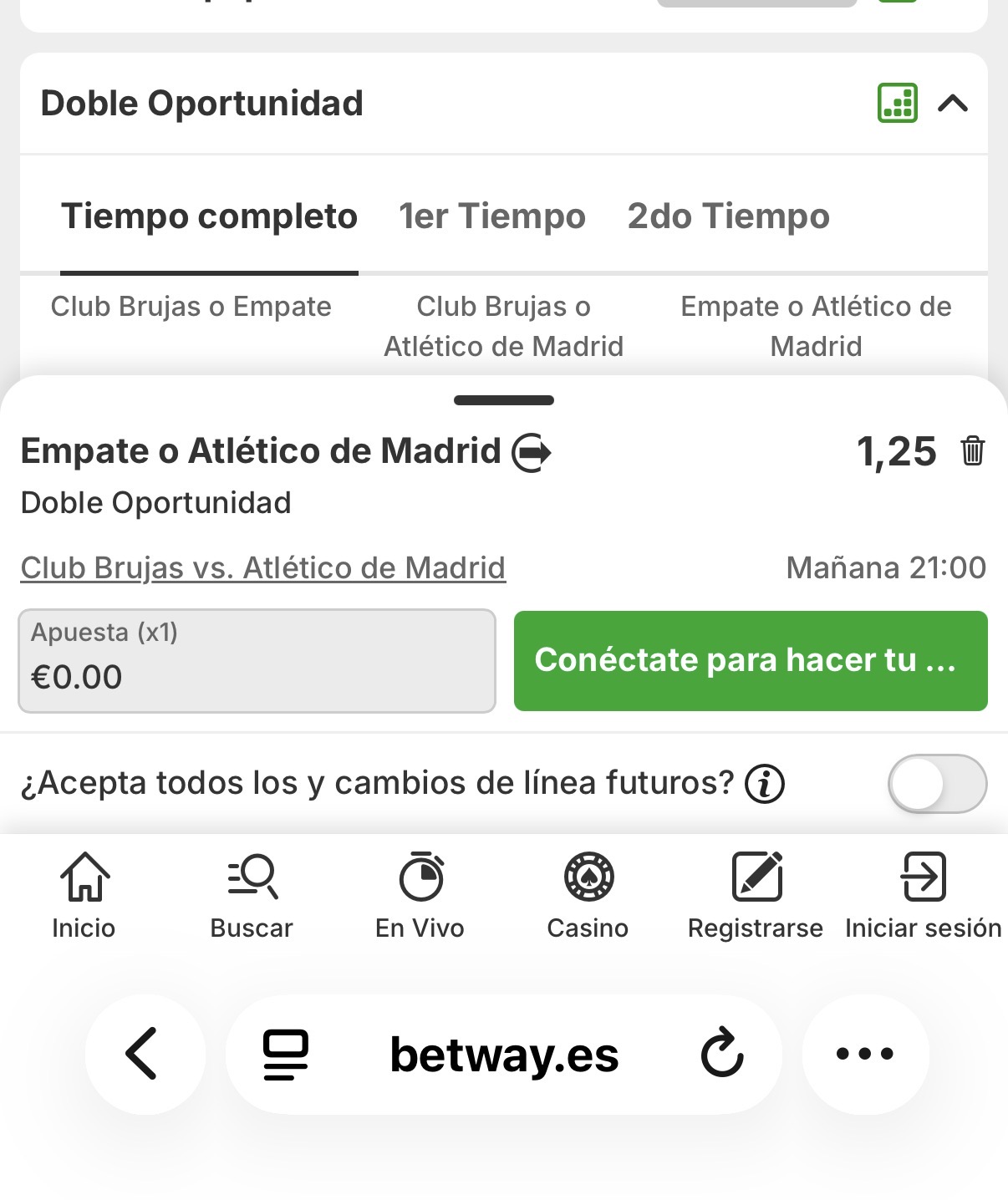This screenshot has height=1200, width=1008.
Task: Show info about accepting line changes
Action: [765, 784]
